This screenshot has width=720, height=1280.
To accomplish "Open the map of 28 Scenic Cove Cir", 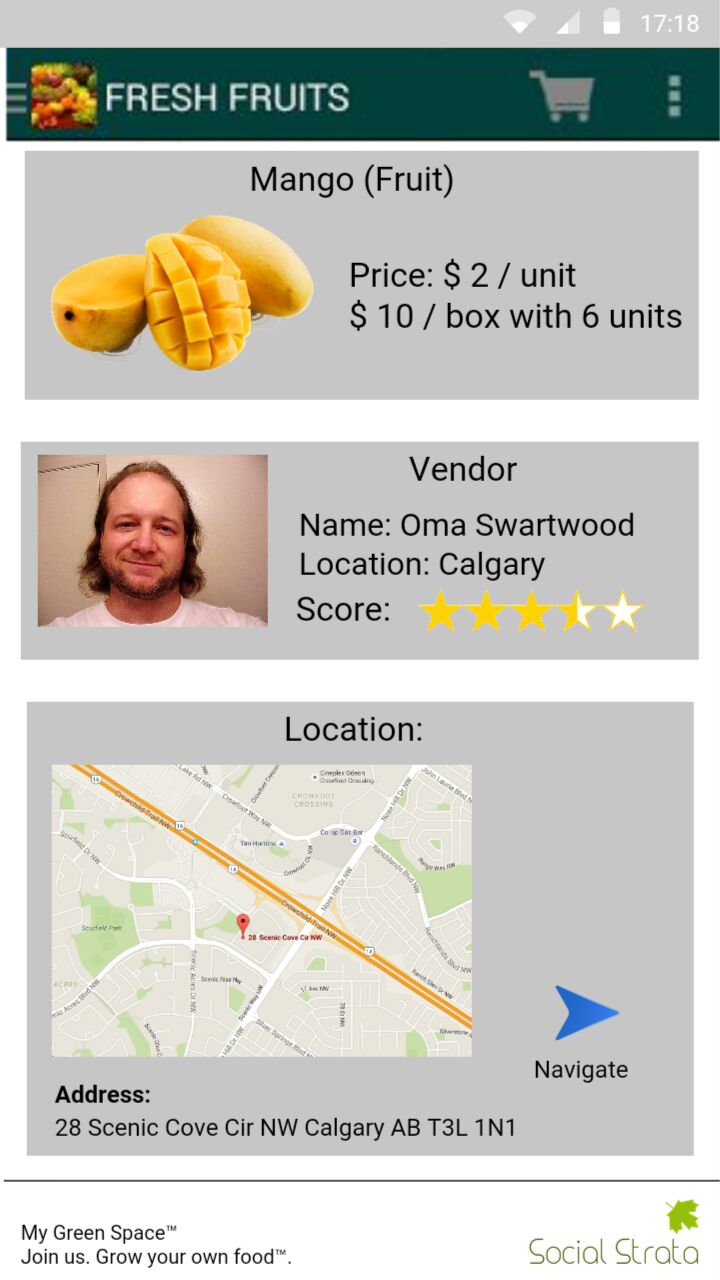I will click(261, 910).
